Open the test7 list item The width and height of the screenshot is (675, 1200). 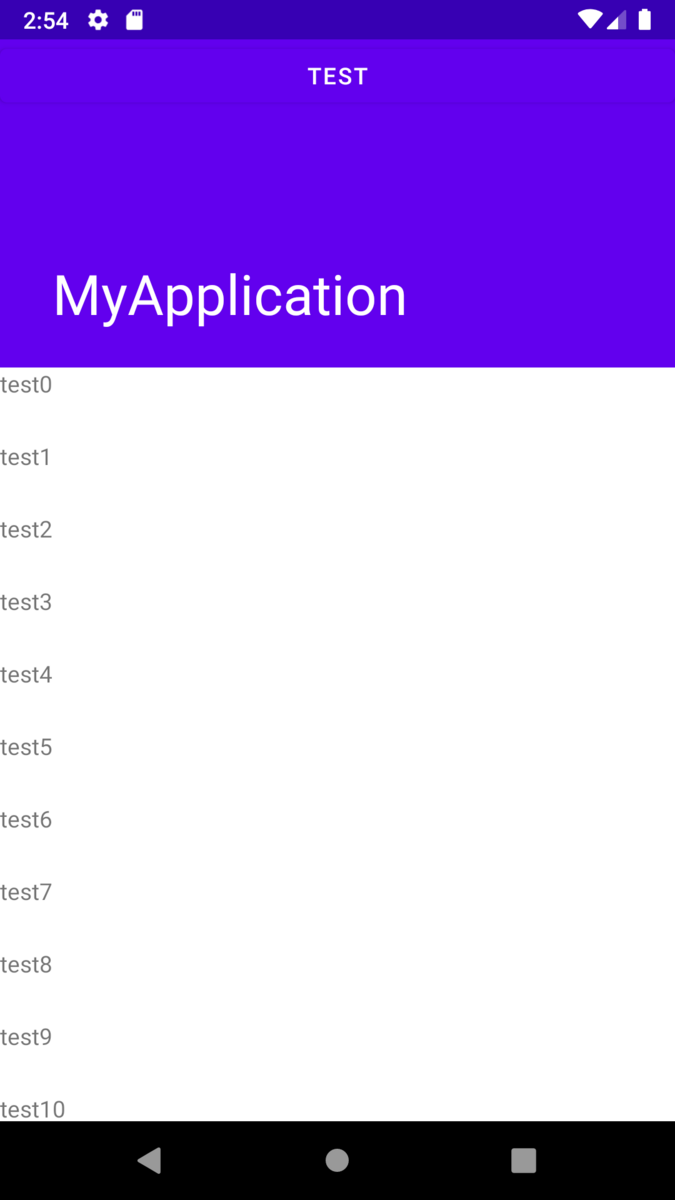point(26,892)
